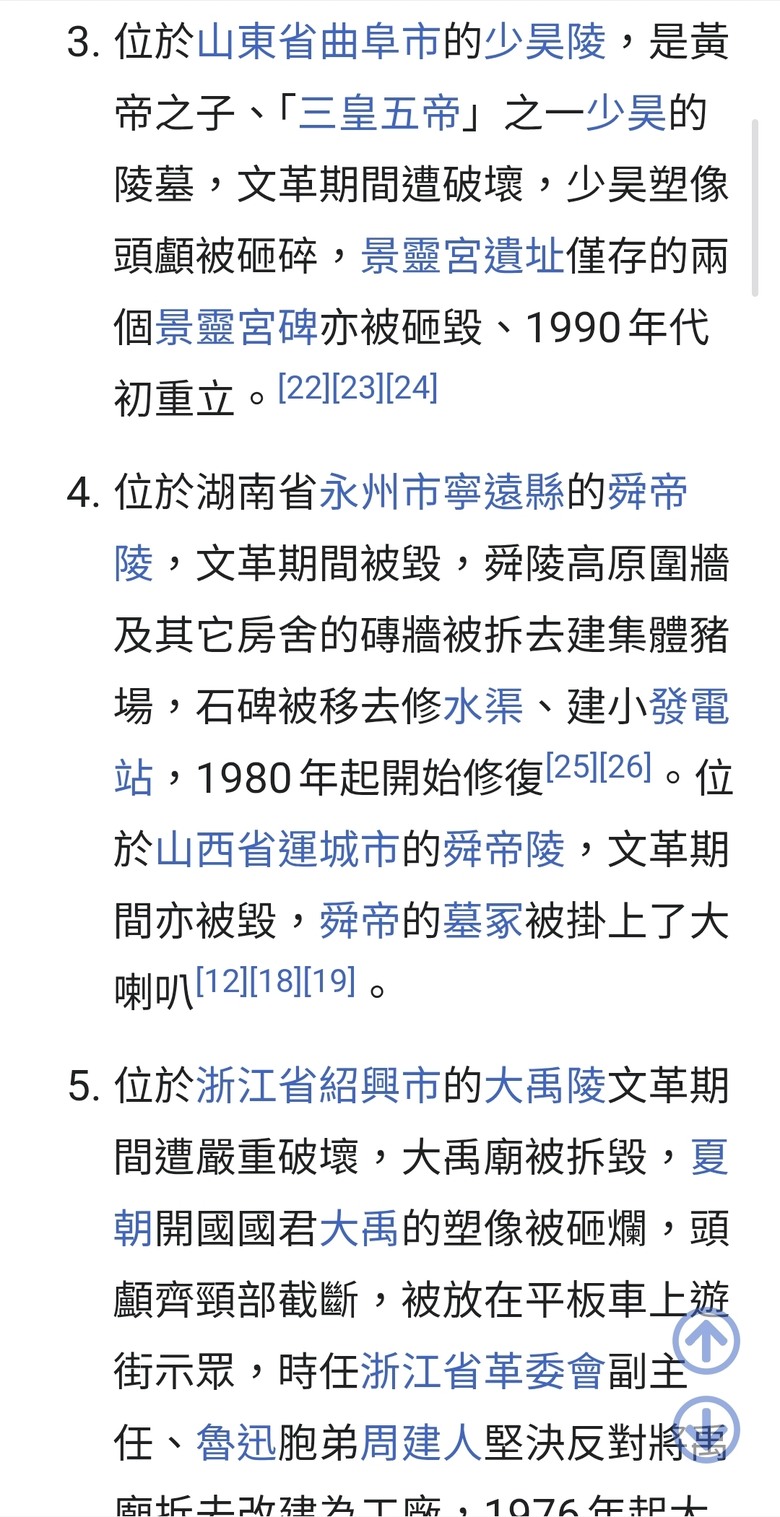Open the 山西省運城市 link
The width and height of the screenshot is (780, 1517).
click(x=278, y=849)
